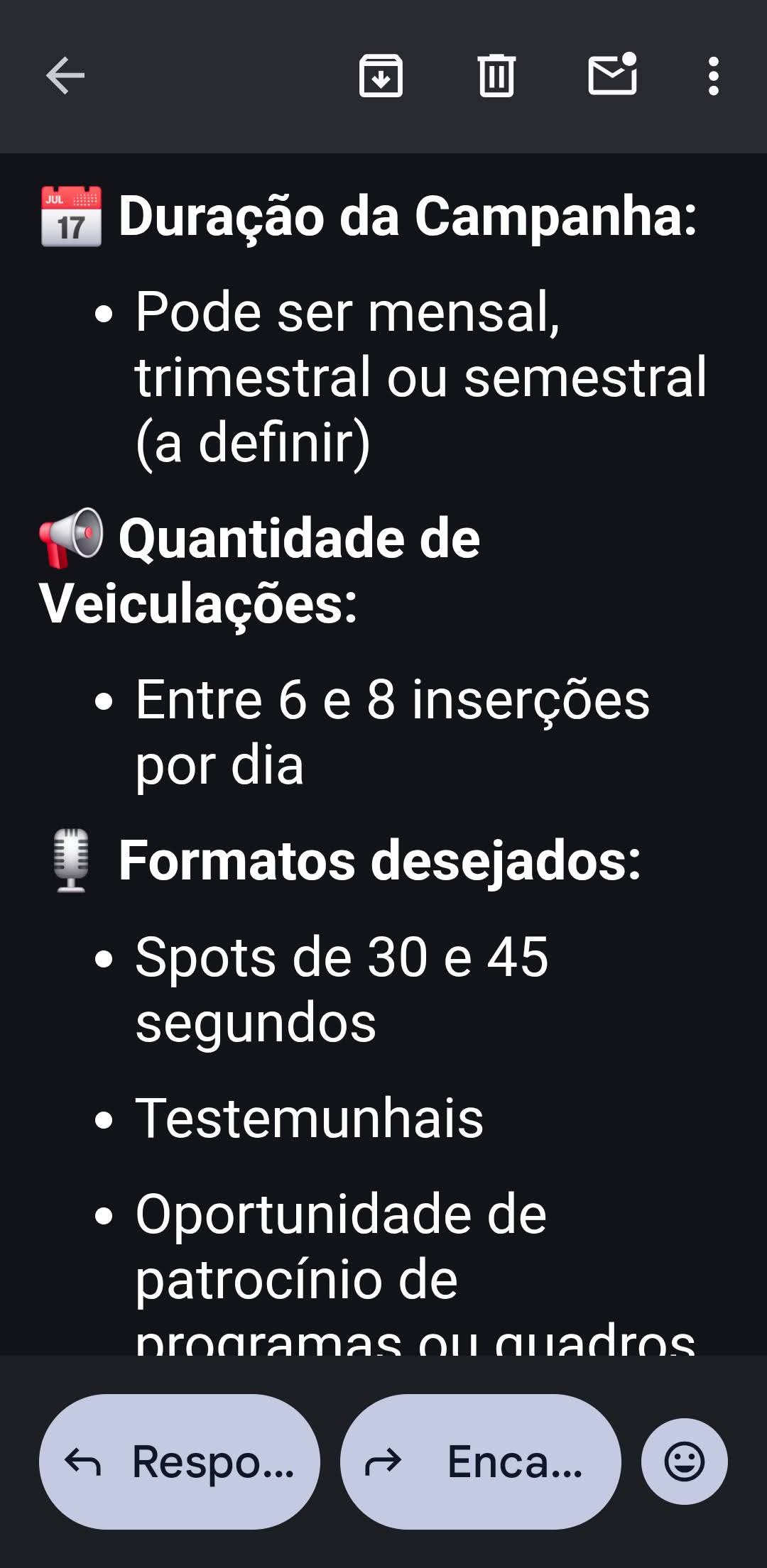Go back to the inbox

(x=65, y=75)
